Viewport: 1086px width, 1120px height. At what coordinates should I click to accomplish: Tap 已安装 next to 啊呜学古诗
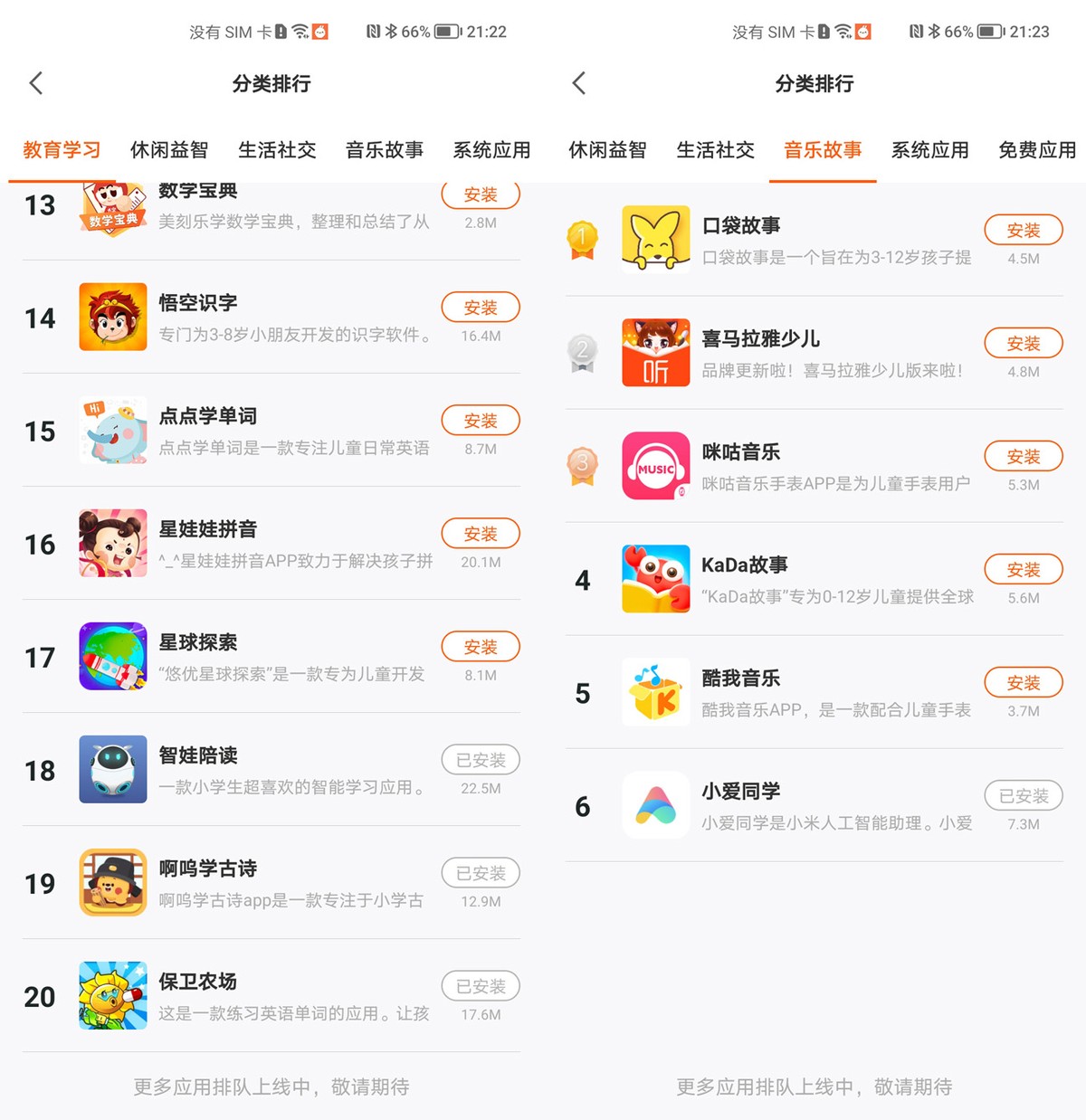click(x=481, y=873)
